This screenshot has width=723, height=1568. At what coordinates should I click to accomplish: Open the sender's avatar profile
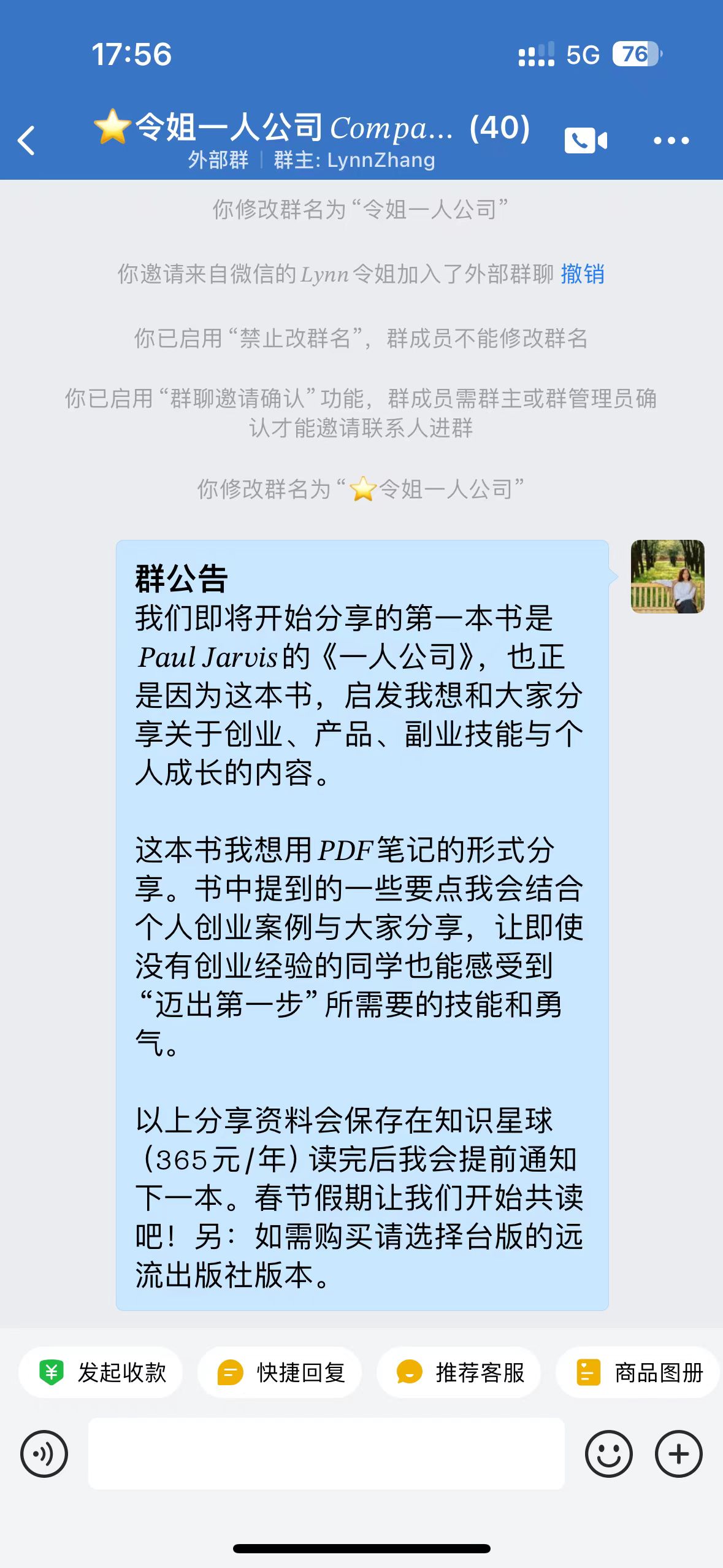tap(667, 576)
